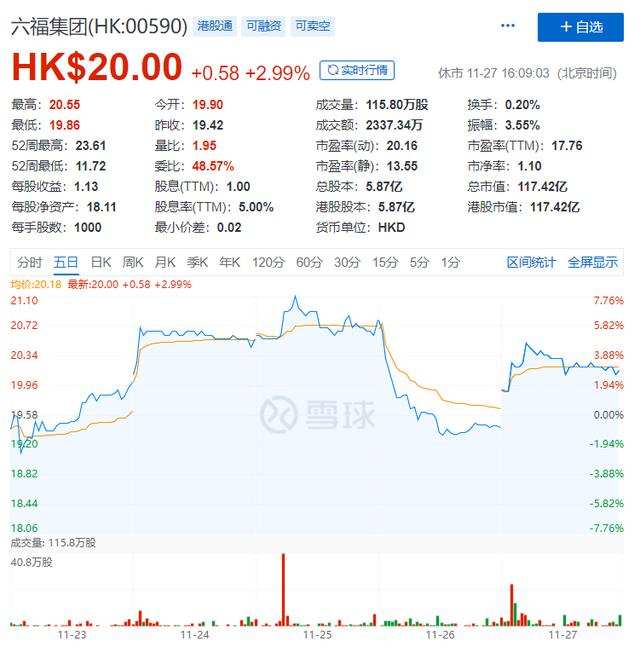
Task: Enter 全屏显示 fullscreen chart
Action: point(593,262)
